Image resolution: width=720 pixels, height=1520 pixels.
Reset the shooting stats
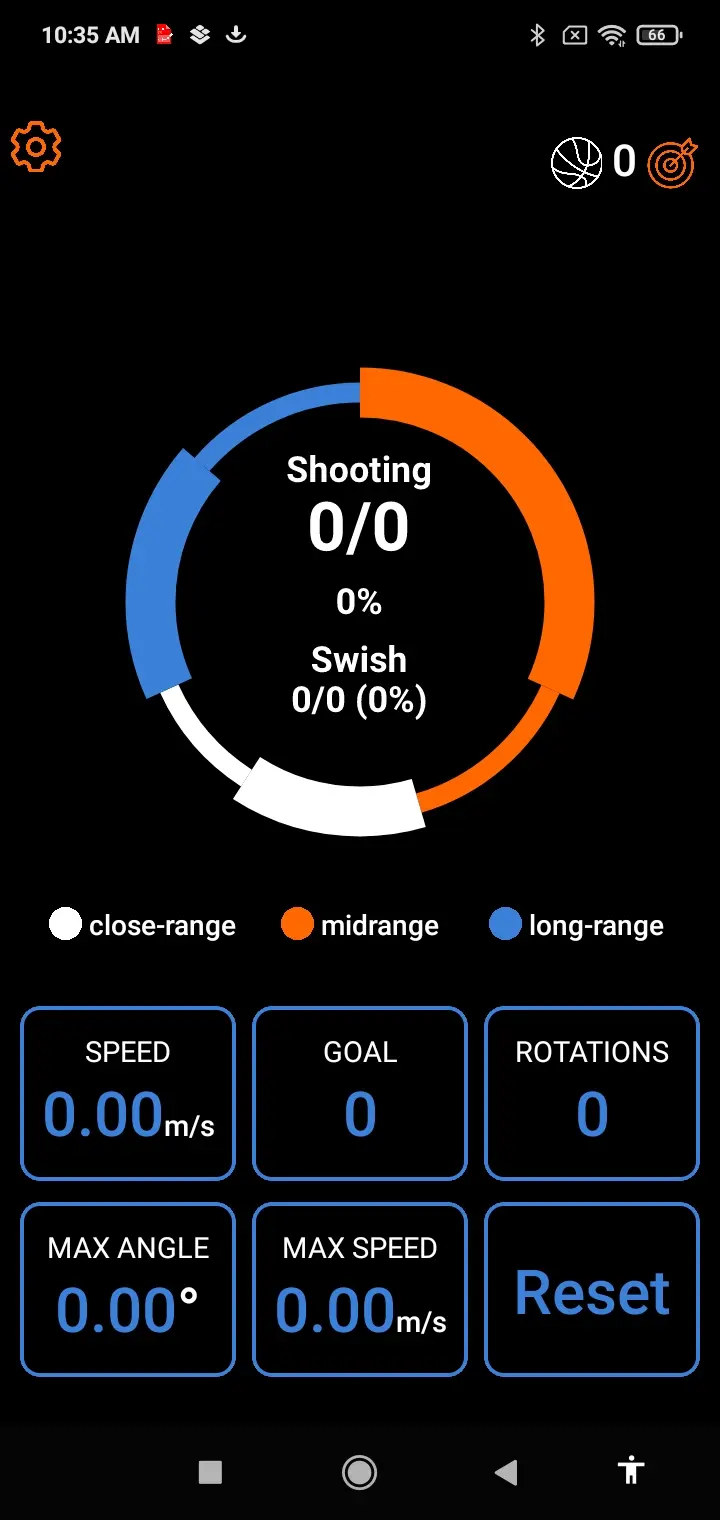pyautogui.click(x=592, y=1290)
